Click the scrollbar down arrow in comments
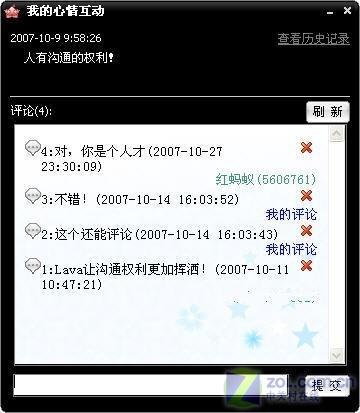The image size is (360, 413). pos(336,355)
